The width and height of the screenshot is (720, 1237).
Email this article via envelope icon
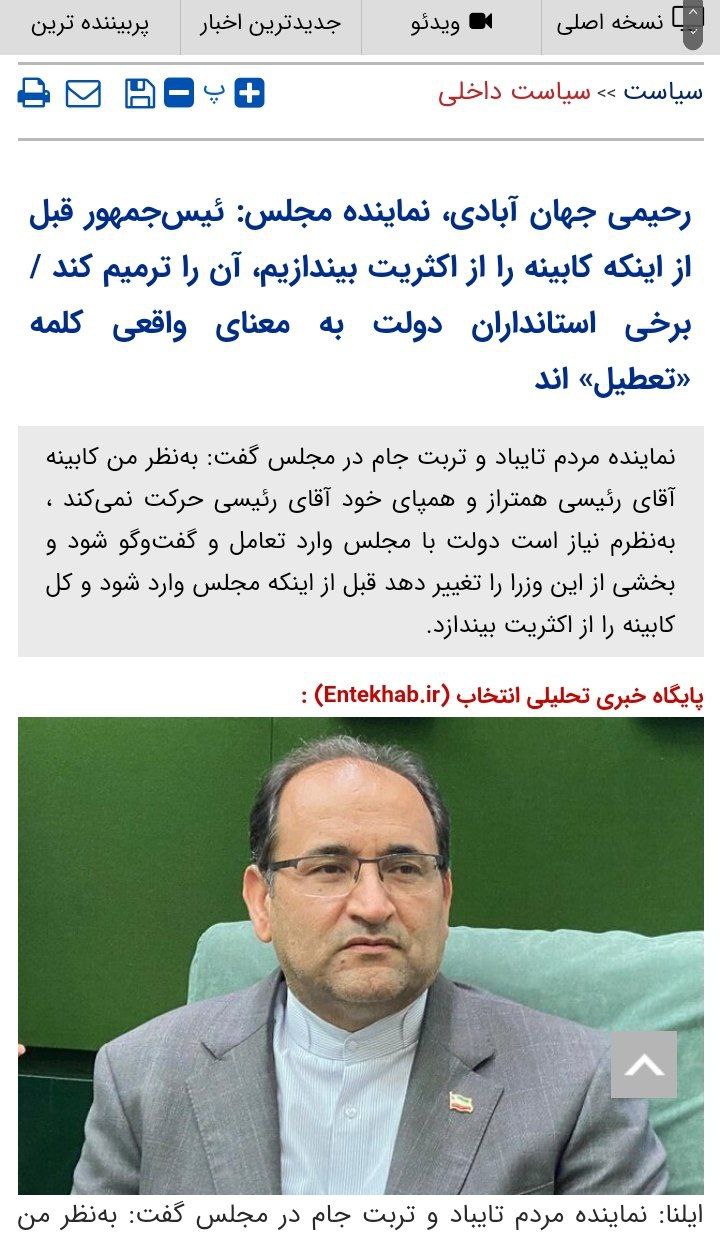[84, 94]
